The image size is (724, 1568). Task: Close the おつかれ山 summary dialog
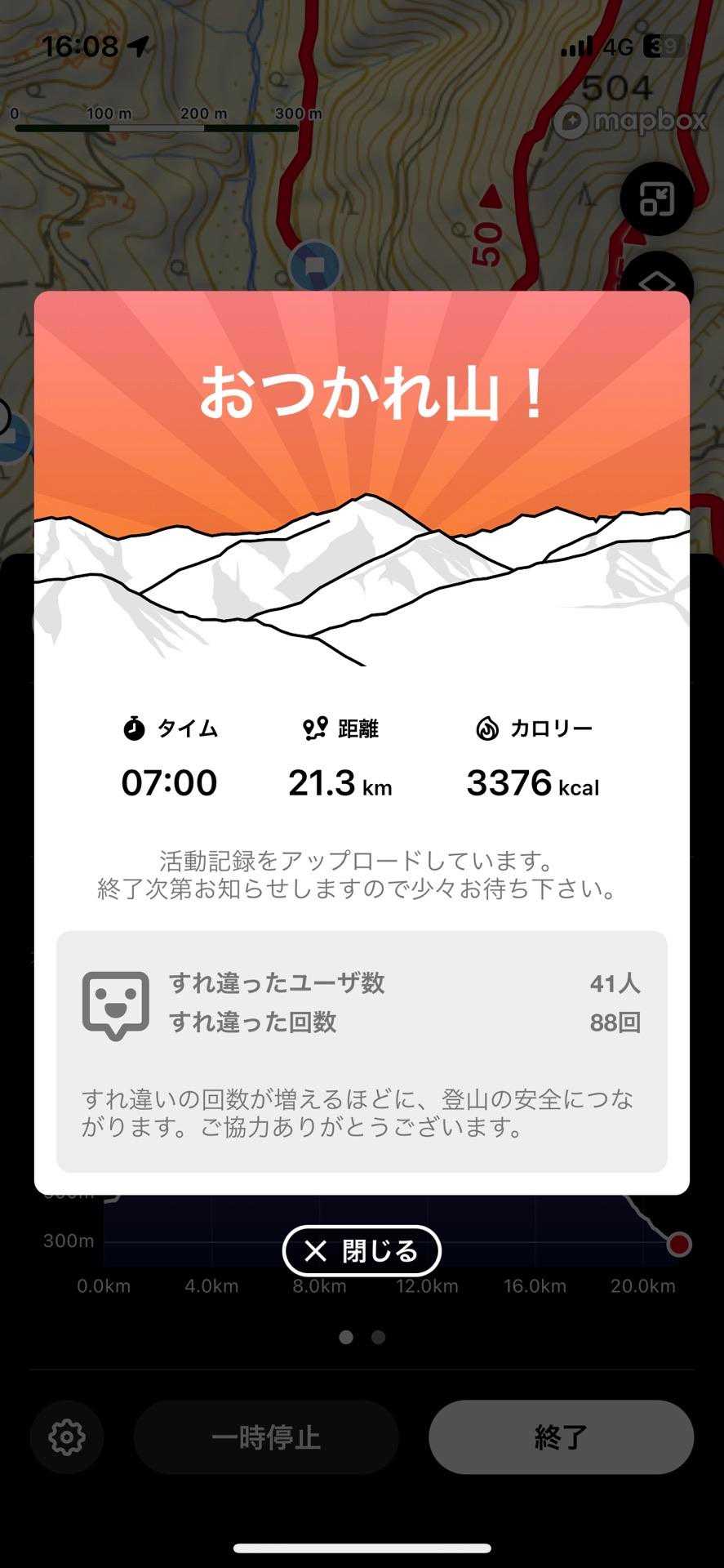362,1250
